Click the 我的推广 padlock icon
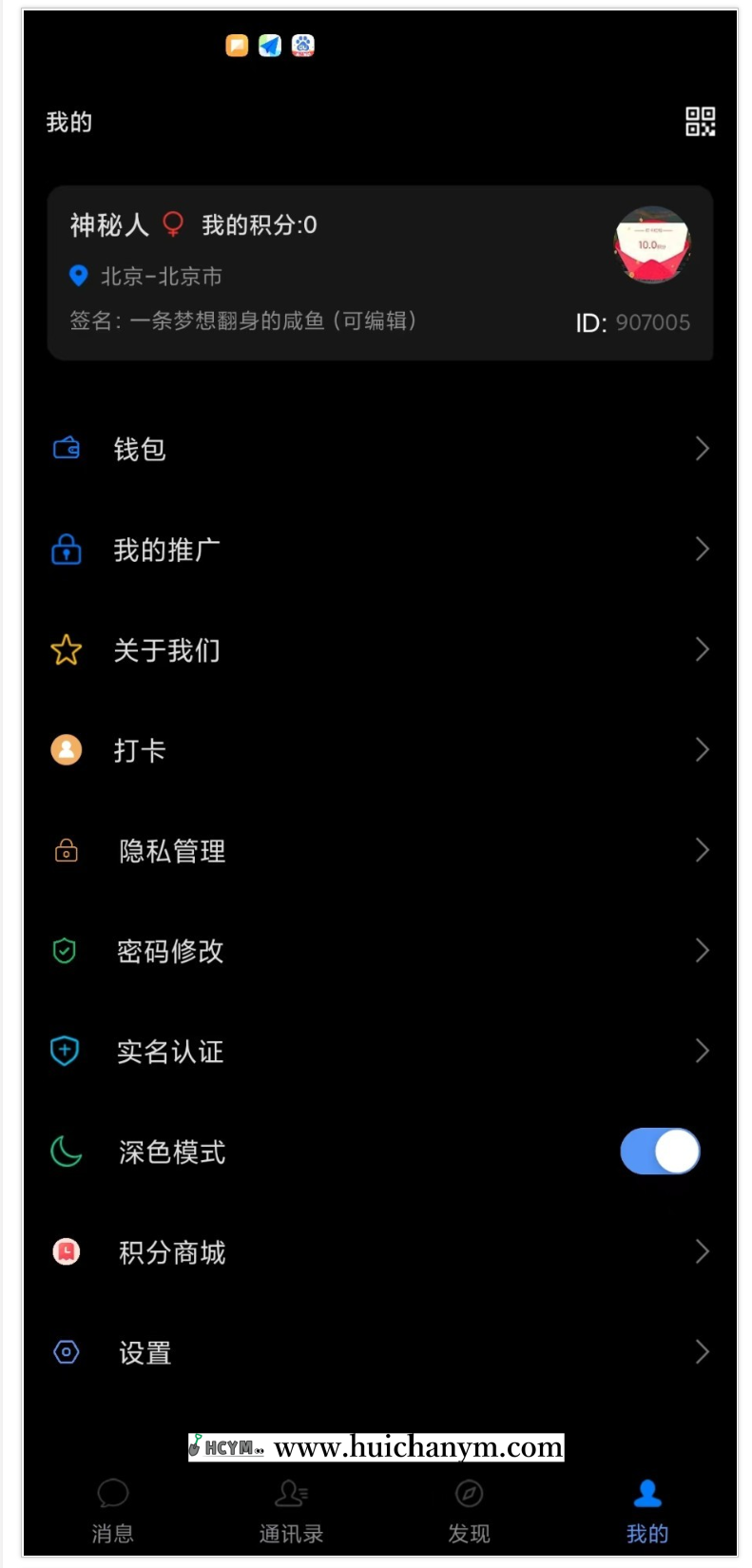This screenshot has height=1568, width=752. coord(65,550)
